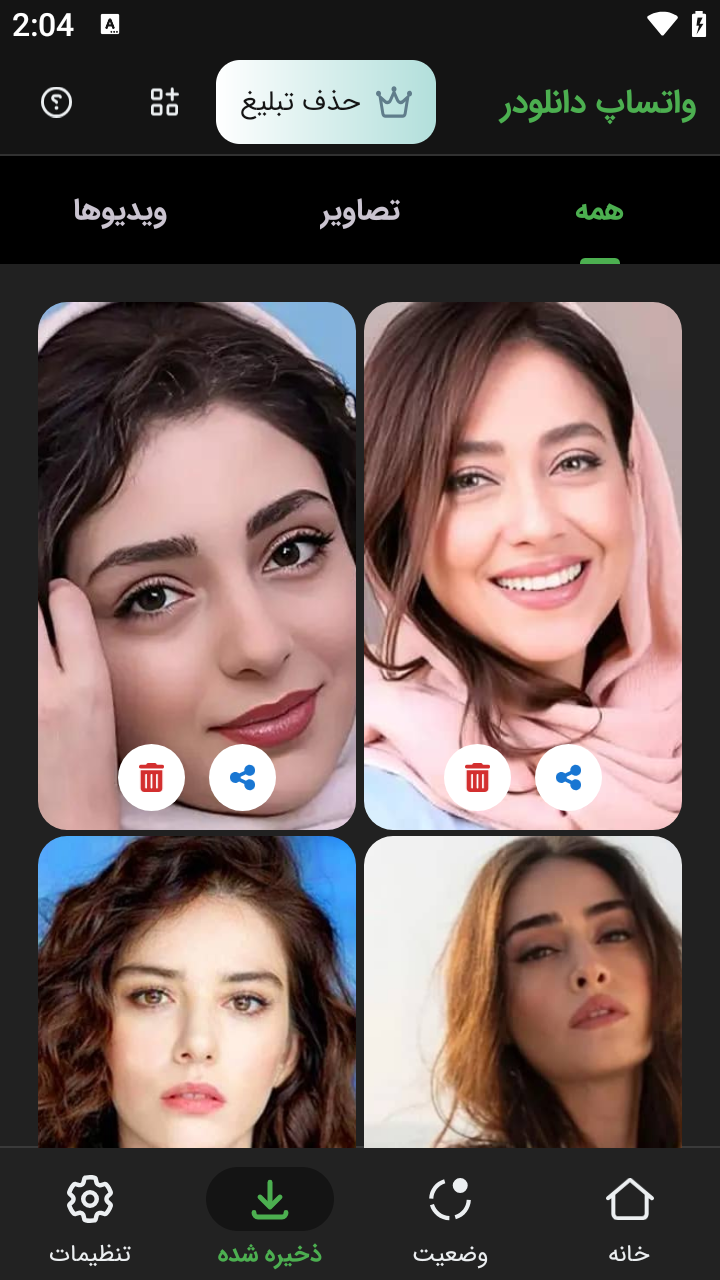Delete the pink headscarf photo with trash icon

click(x=477, y=777)
